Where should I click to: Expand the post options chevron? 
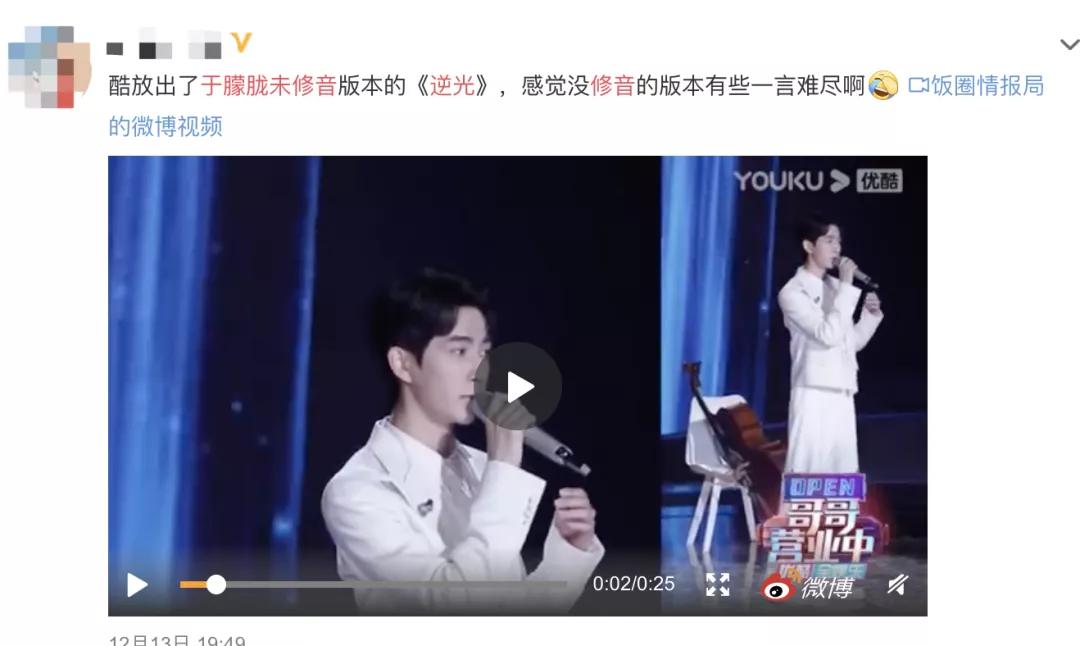1069,45
